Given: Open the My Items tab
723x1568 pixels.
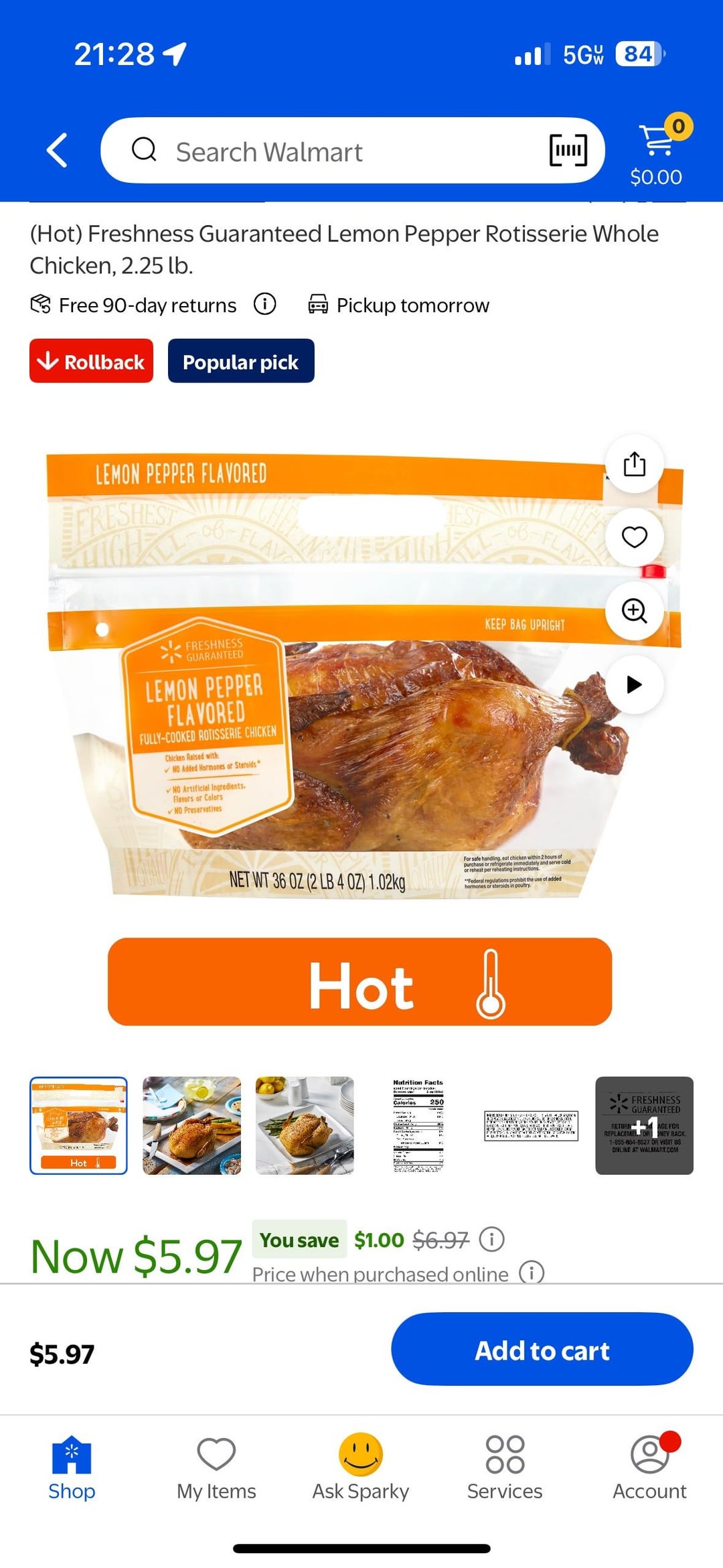Looking at the screenshot, I should [x=216, y=1468].
